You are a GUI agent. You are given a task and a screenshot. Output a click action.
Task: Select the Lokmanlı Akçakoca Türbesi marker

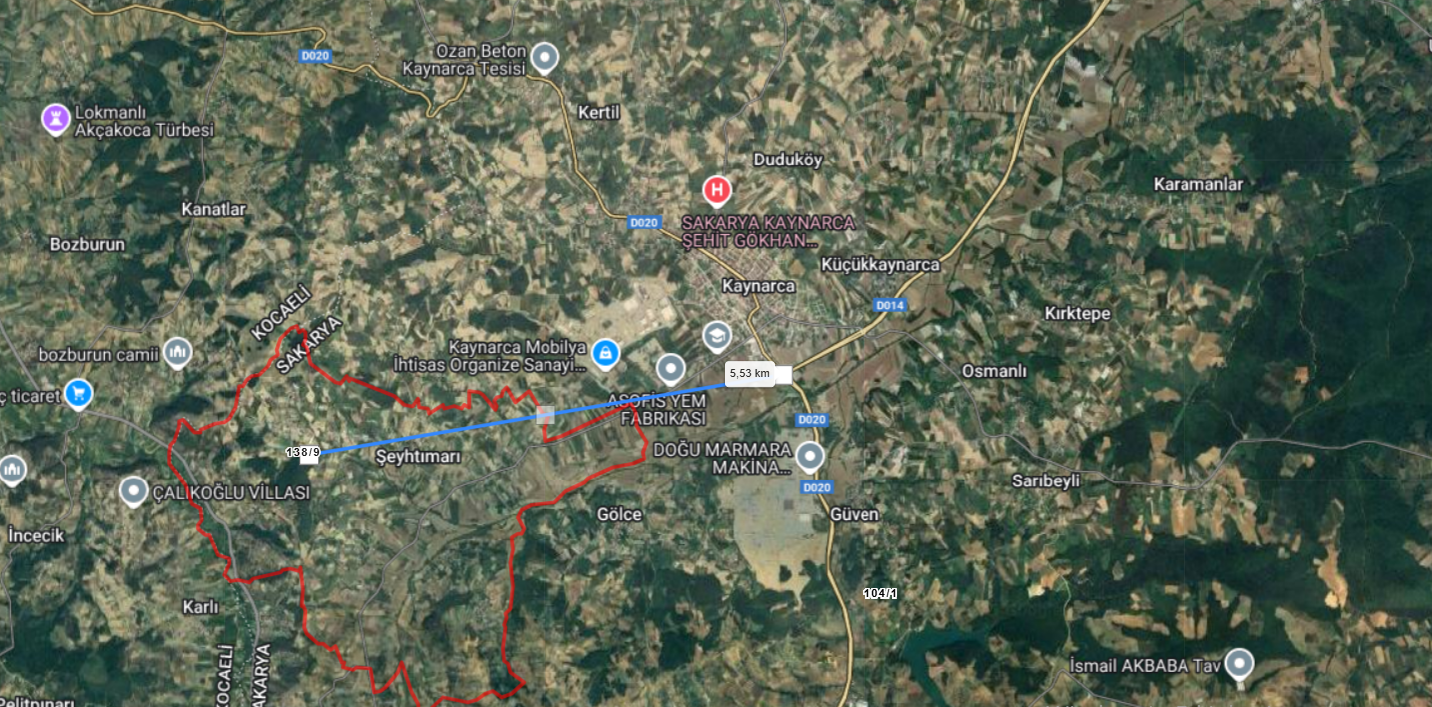56,119
